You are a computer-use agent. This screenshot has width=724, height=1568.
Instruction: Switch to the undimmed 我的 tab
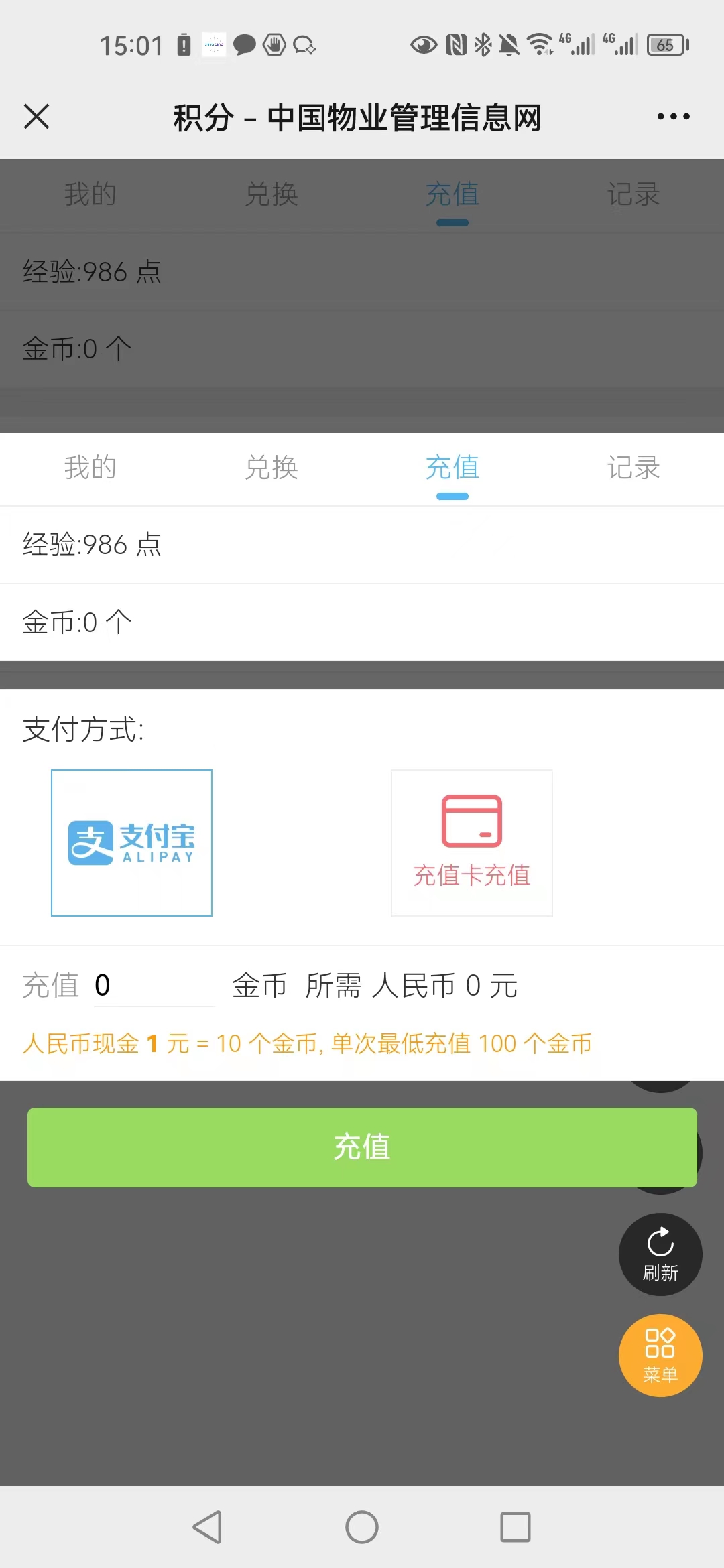(90, 468)
